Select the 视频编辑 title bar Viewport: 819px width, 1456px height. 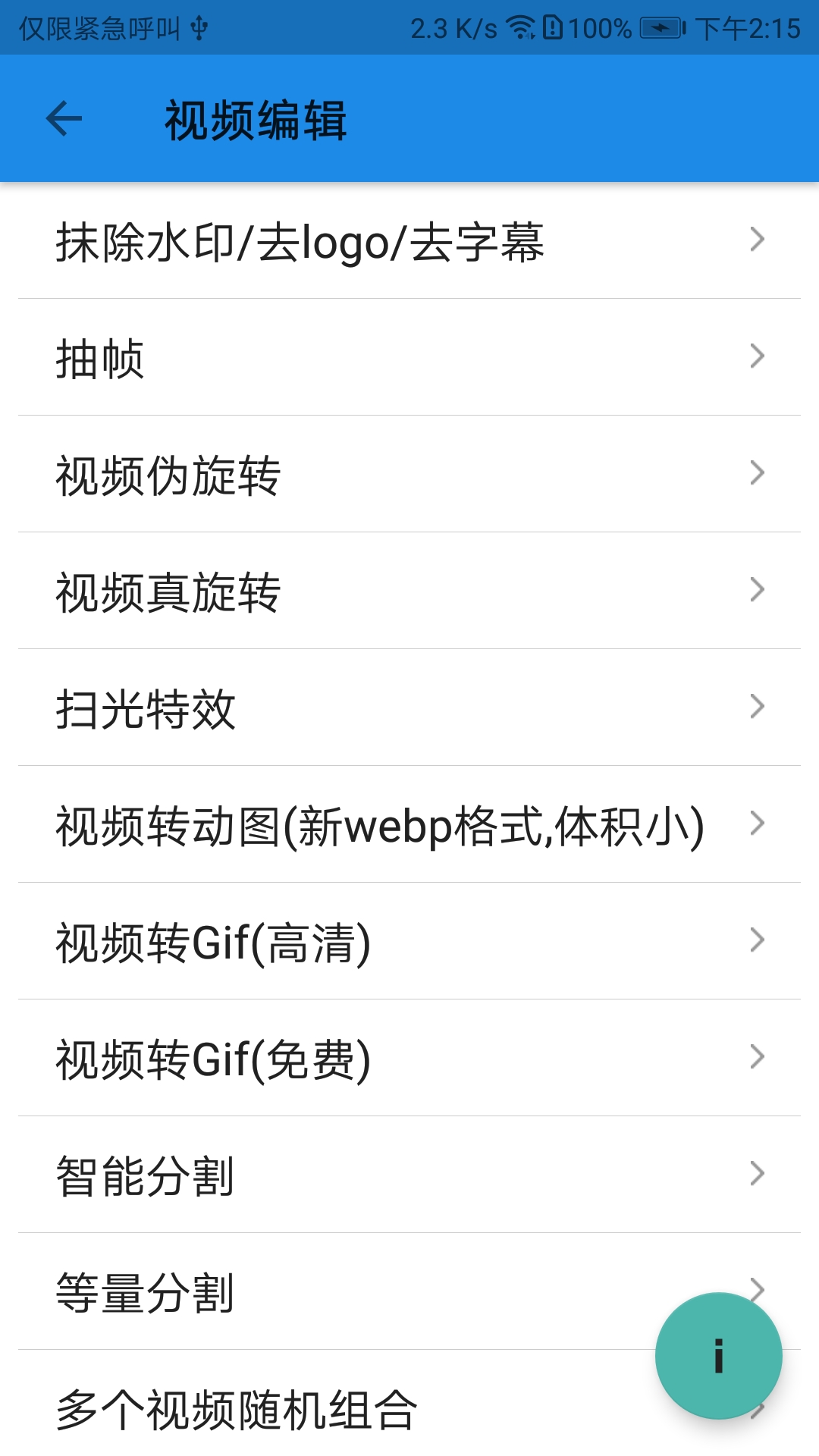256,119
